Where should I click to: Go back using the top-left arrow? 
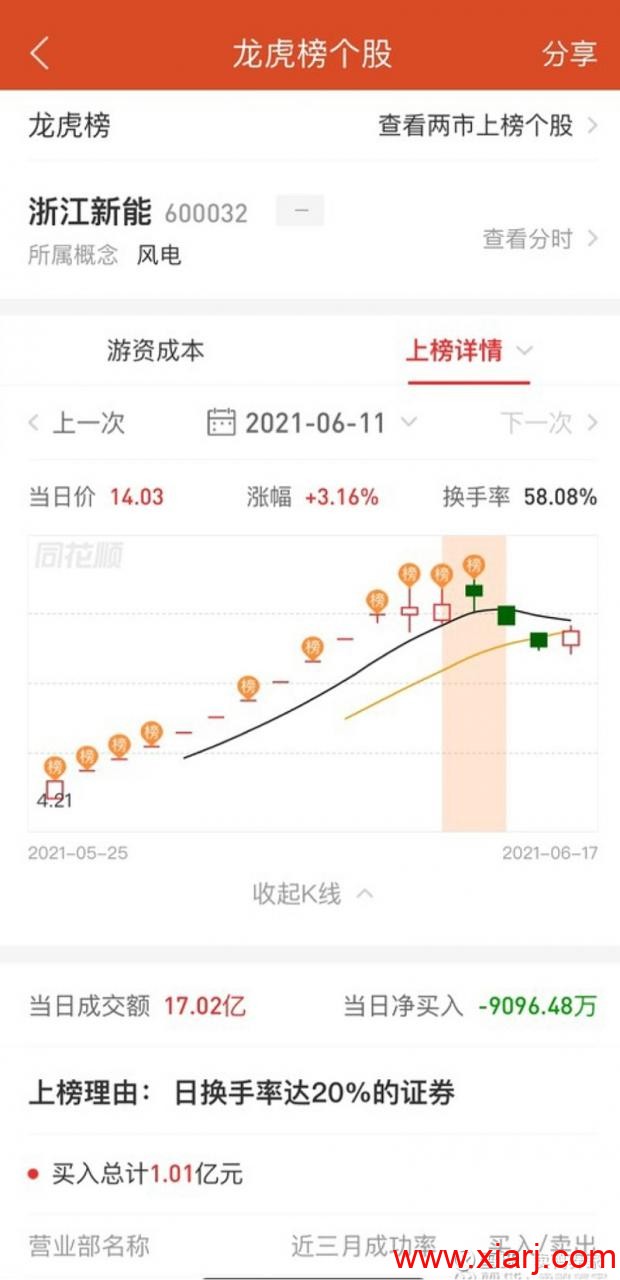(x=40, y=53)
